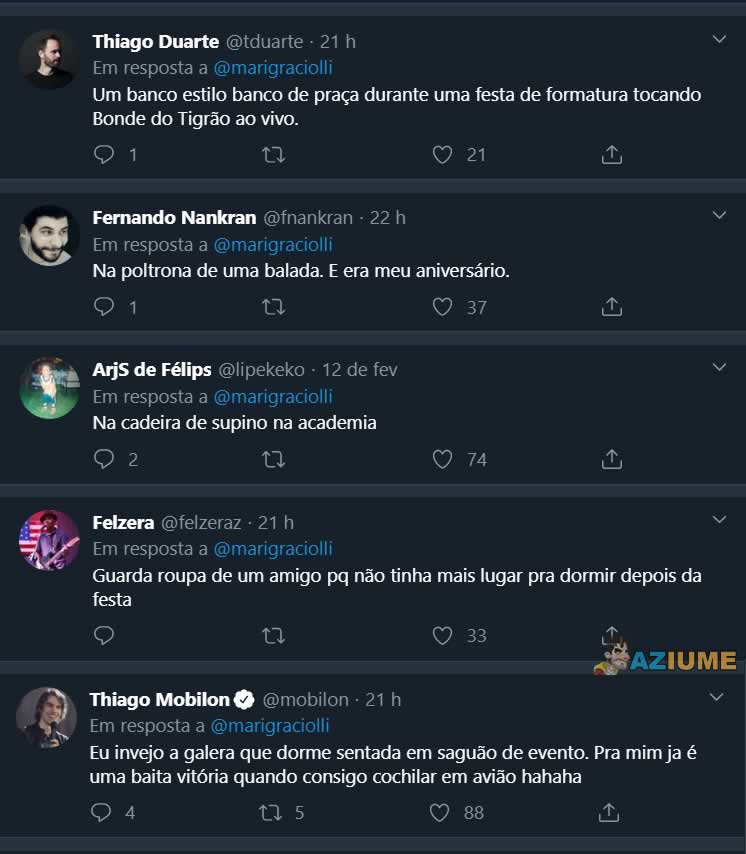This screenshot has height=854, width=746.
Task: Open the dropdown chevron on Thiago Duarte's tweet
Action: pos(719,40)
